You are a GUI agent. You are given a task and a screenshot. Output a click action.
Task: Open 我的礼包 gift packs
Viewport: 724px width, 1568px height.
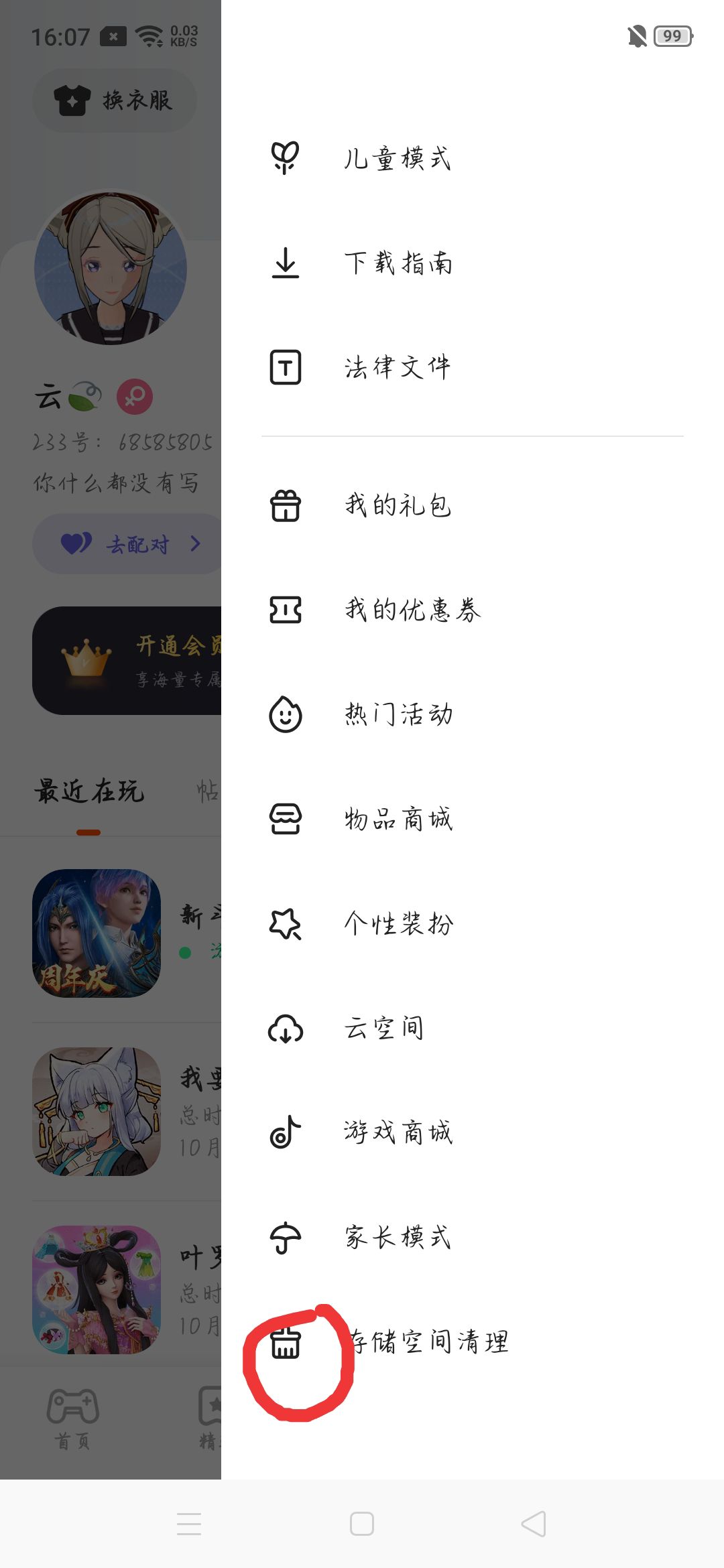pyautogui.click(x=398, y=505)
